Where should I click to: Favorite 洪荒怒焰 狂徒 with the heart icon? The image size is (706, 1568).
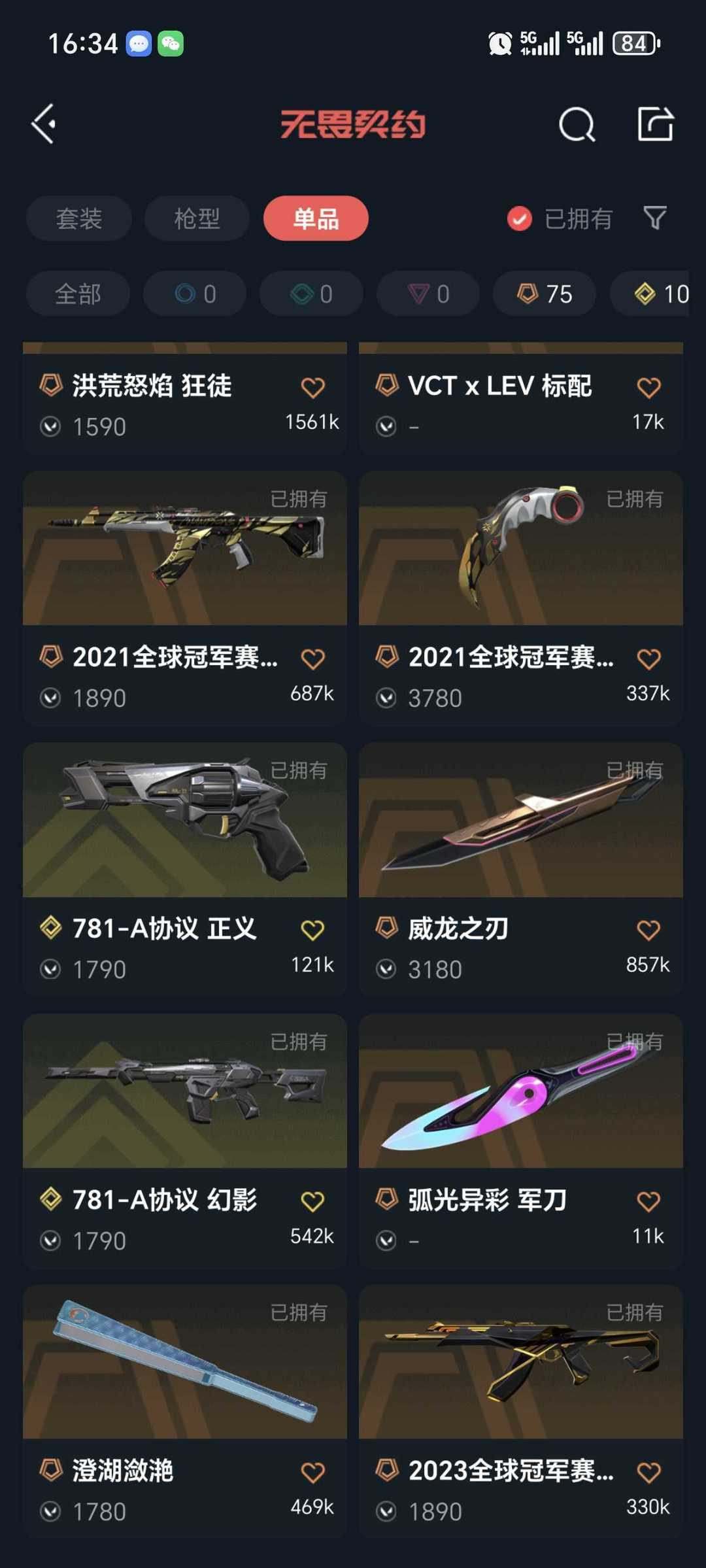tap(313, 388)
